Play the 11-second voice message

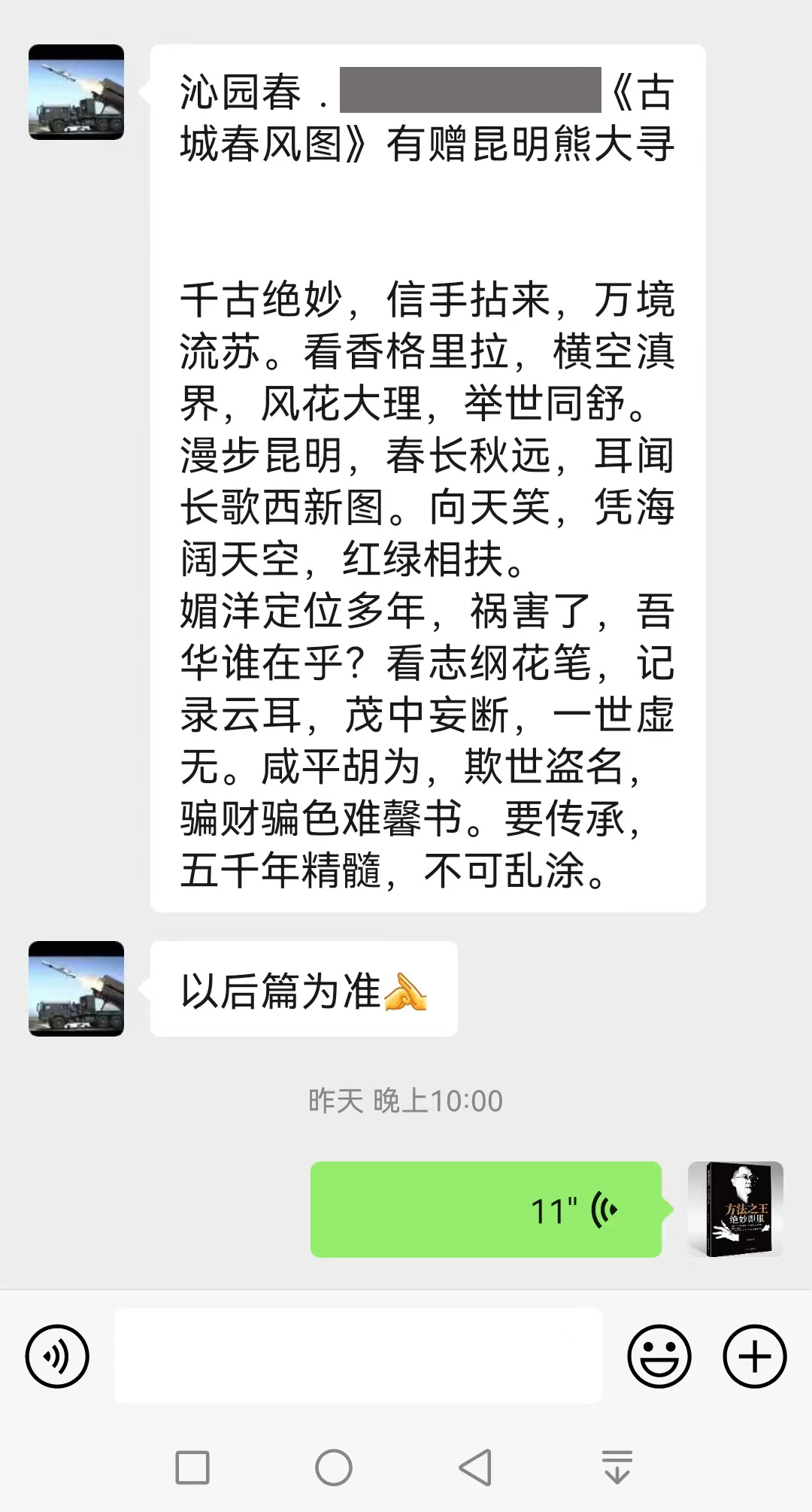(x=486, y=1210)
